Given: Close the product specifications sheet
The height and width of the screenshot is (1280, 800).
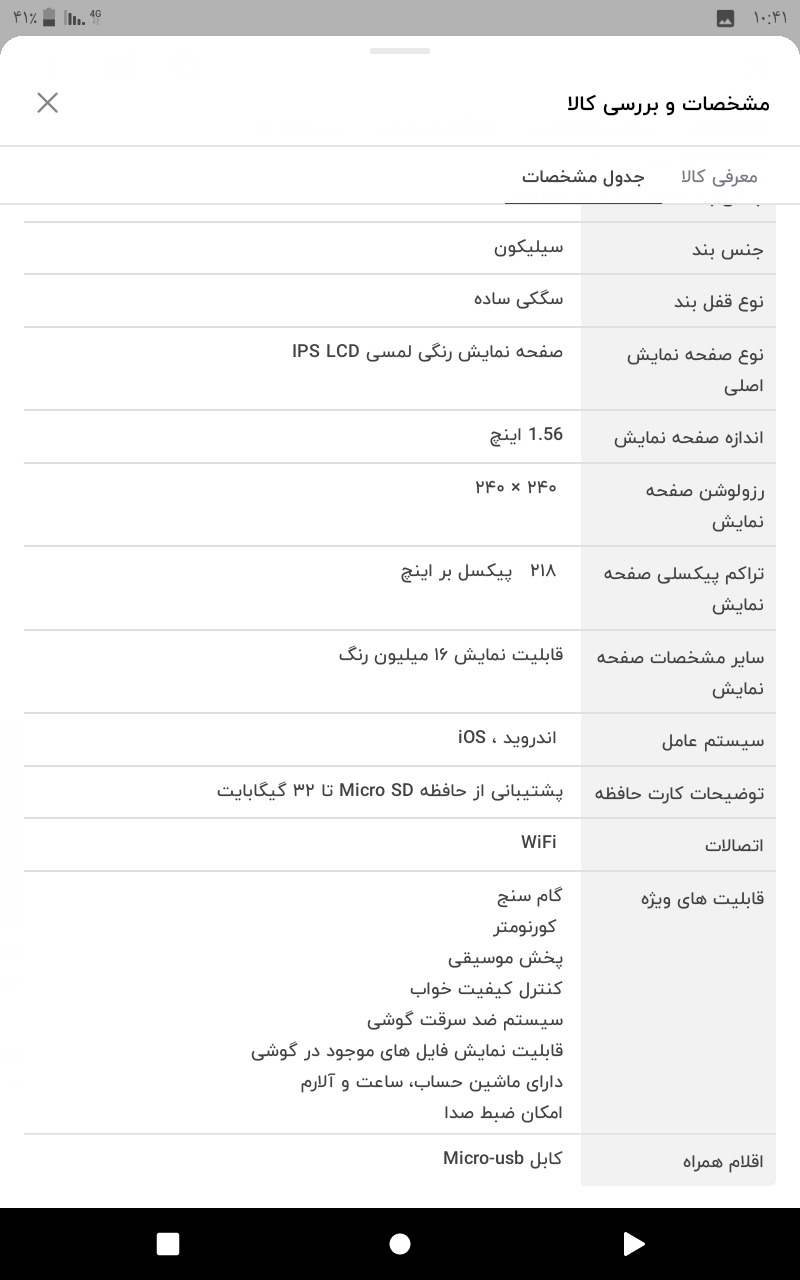Looking at the screenshot, I should point(47,102).
